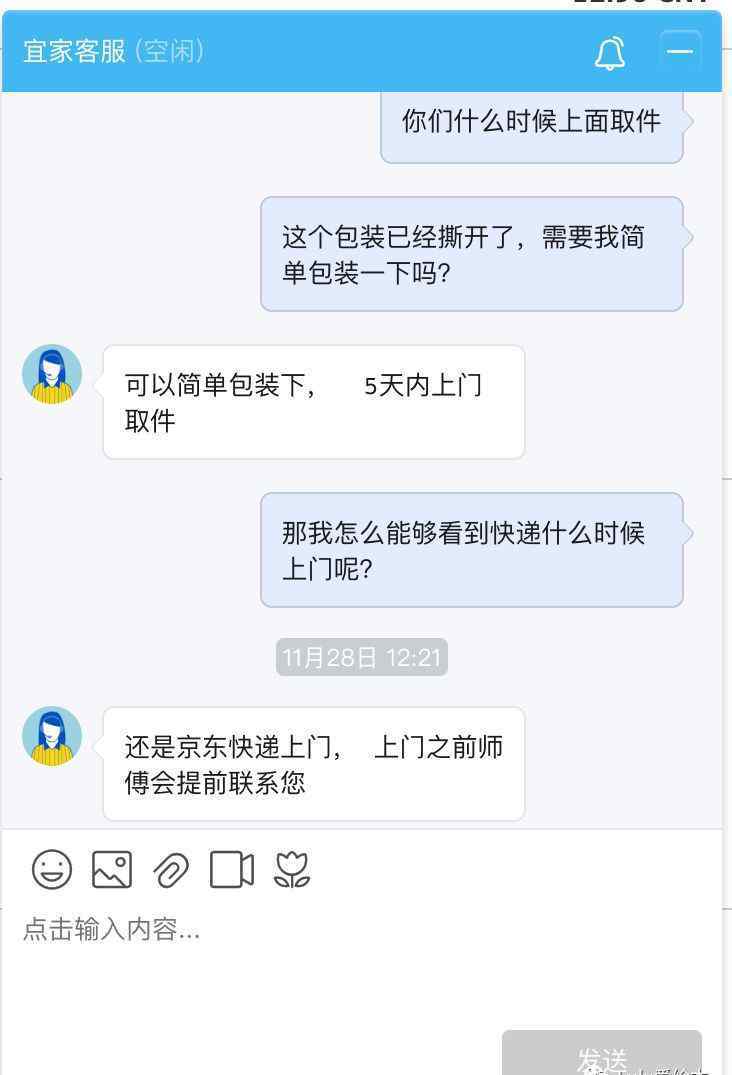Minimize the IKEA customer service chat window
The width and height of the screenshot is (732, 1075).
tap(680, 51)
